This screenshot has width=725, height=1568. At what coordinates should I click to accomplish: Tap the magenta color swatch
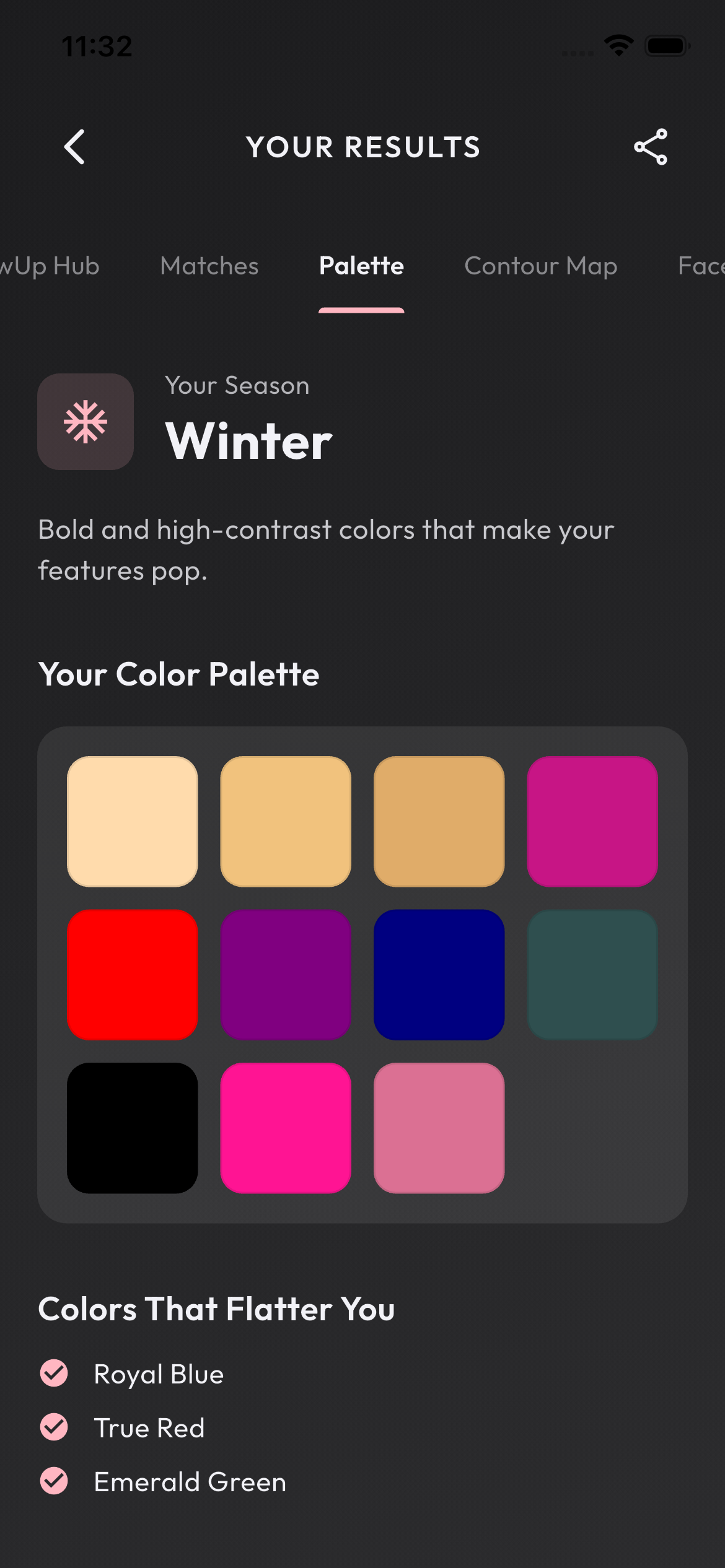(592, 821)
